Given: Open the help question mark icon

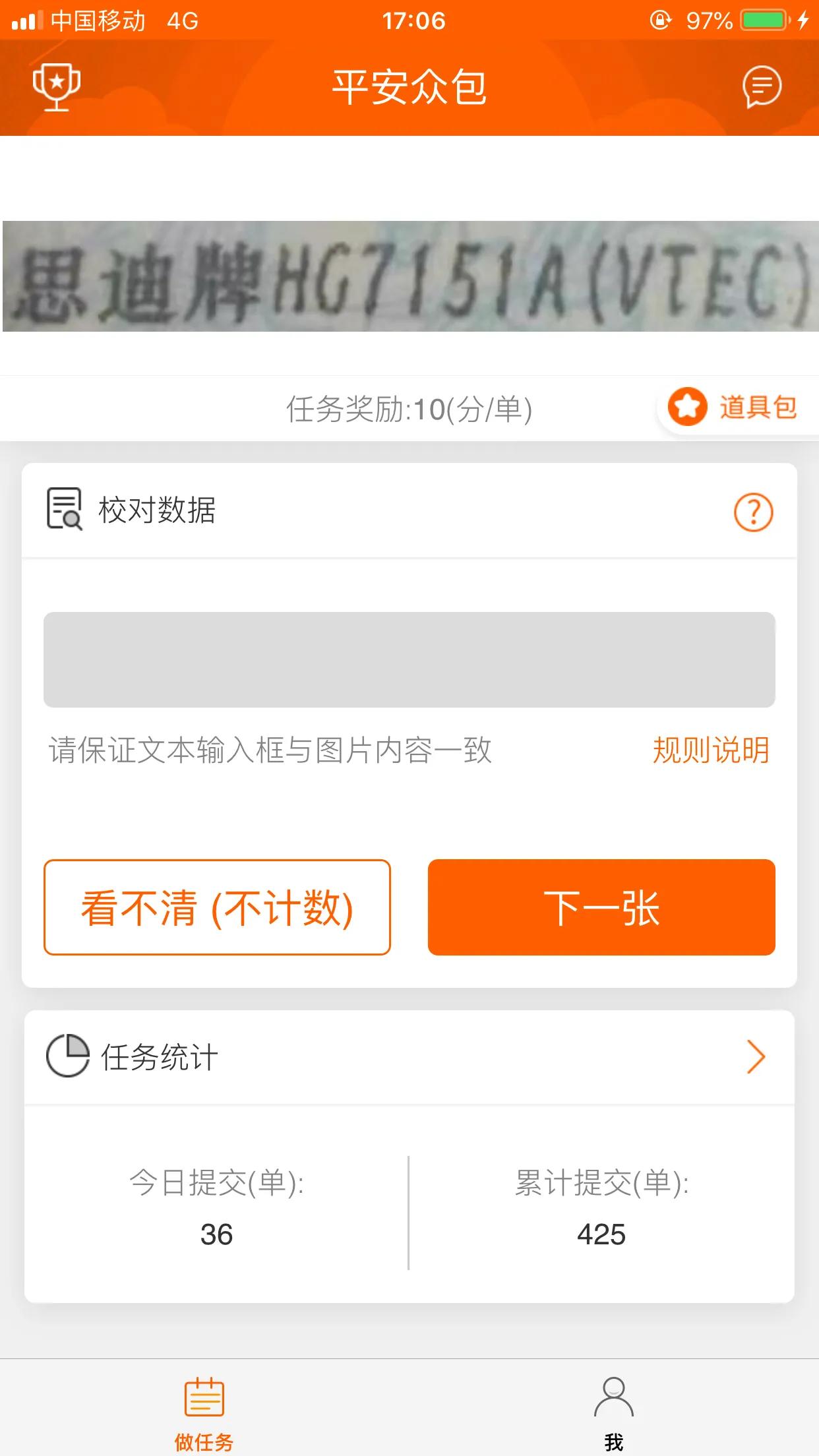Looking at the screenshot, I should [x=756, y=512].
